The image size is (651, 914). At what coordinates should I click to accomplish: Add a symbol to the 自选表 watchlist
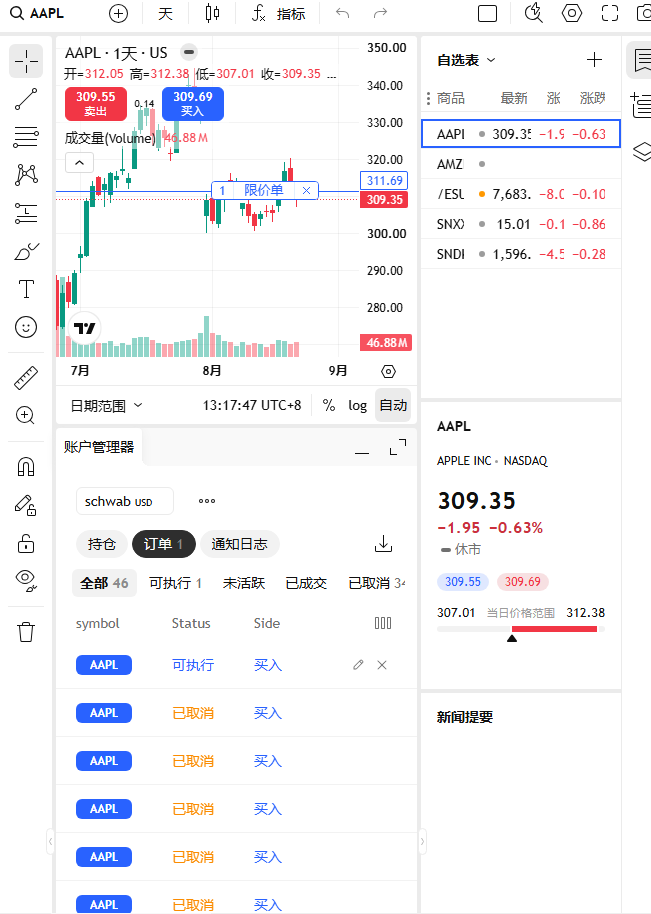pos(594,59)
